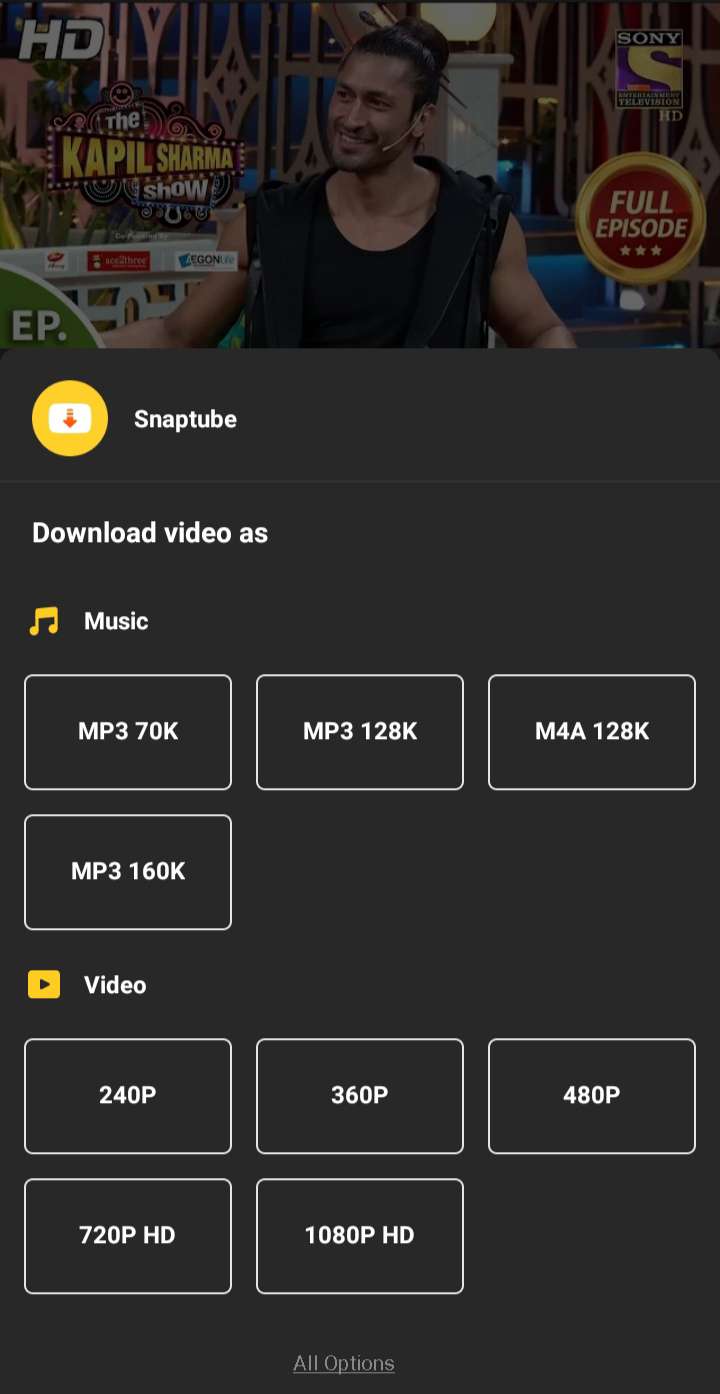Select the MP3 128K audio option
Screen dimensions: 720x1394
[359, 731]
